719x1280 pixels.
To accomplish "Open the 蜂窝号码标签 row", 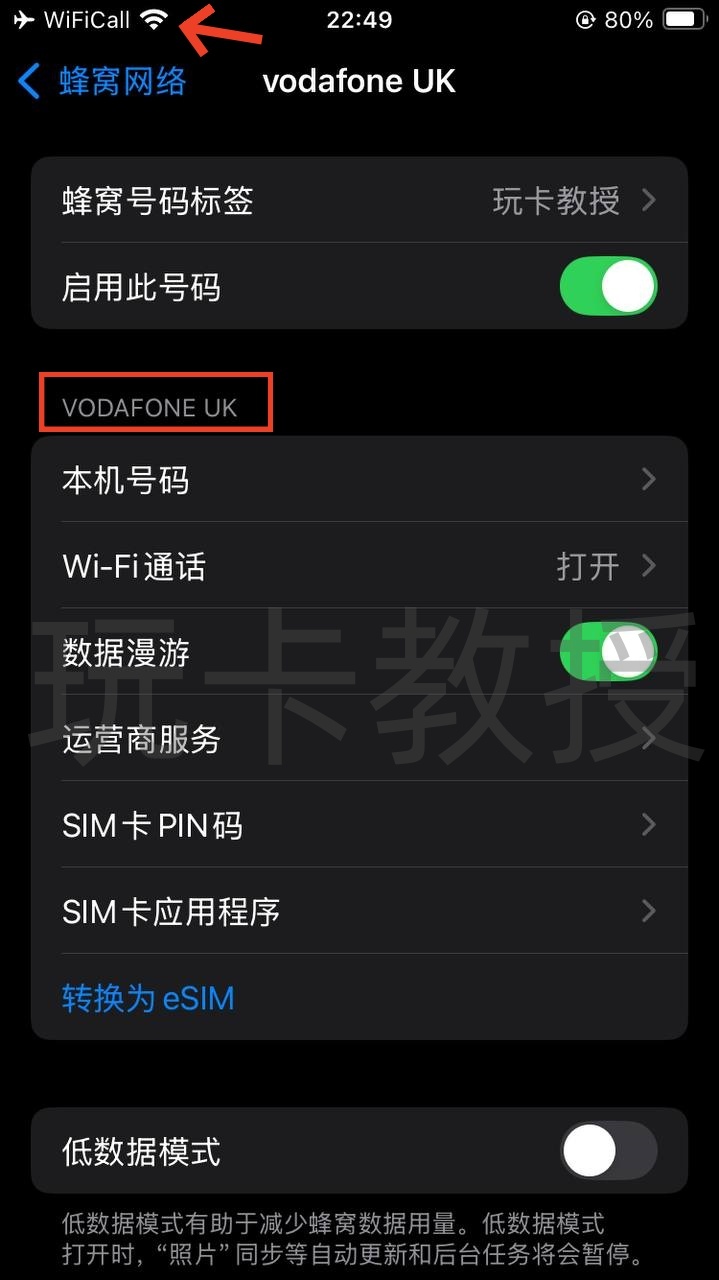I will point(359,201).
